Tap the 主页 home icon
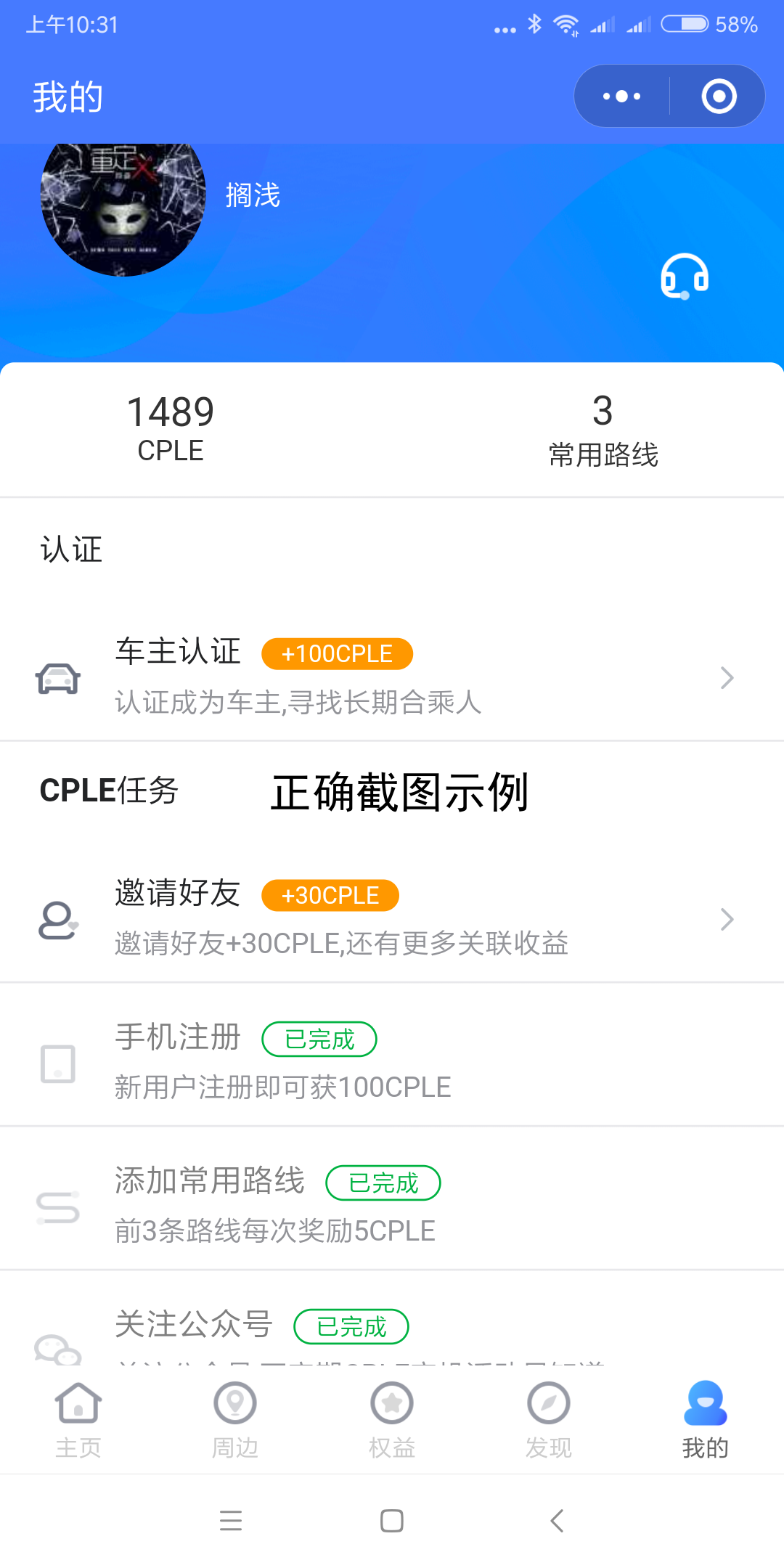784x1568 pixels. (78, 1402)
